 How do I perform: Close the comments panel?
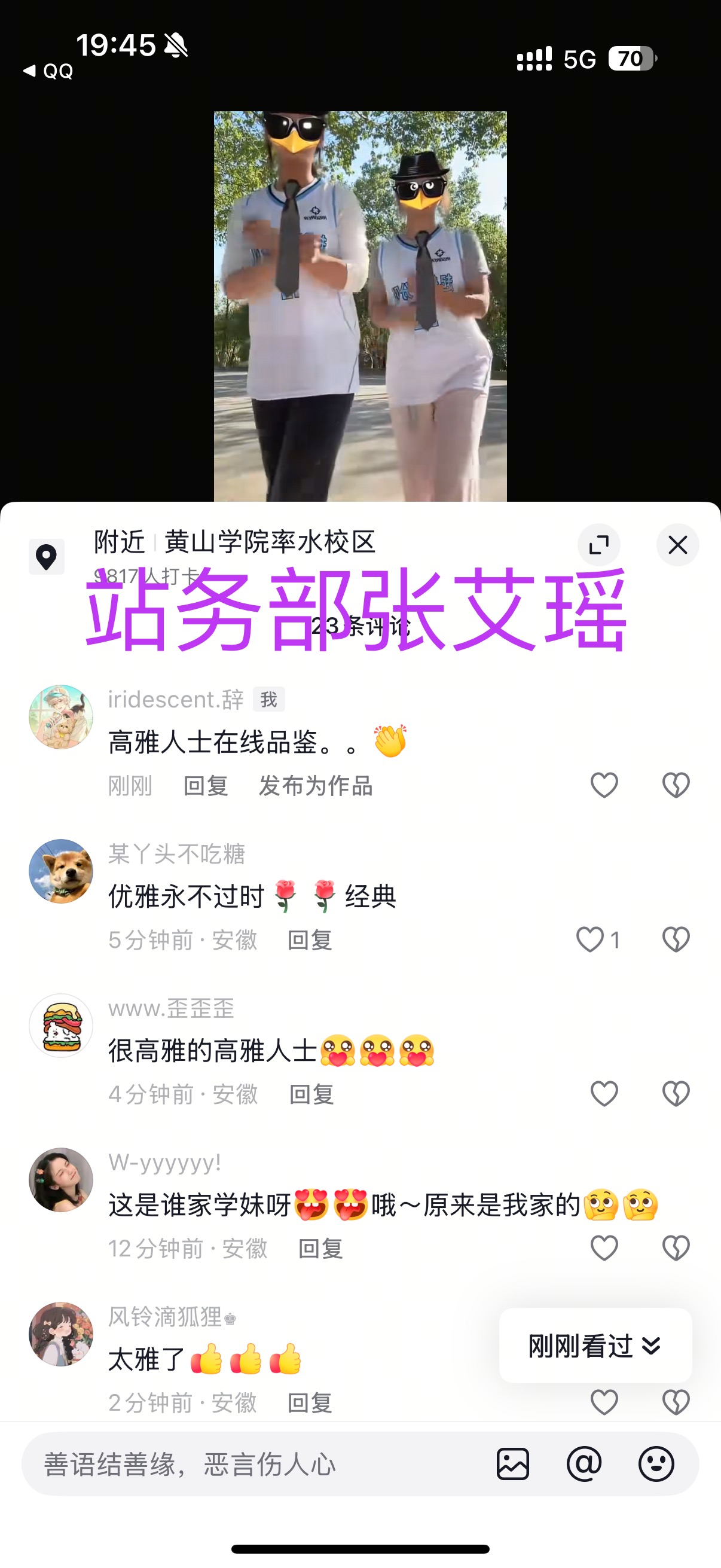coord(677,545)
